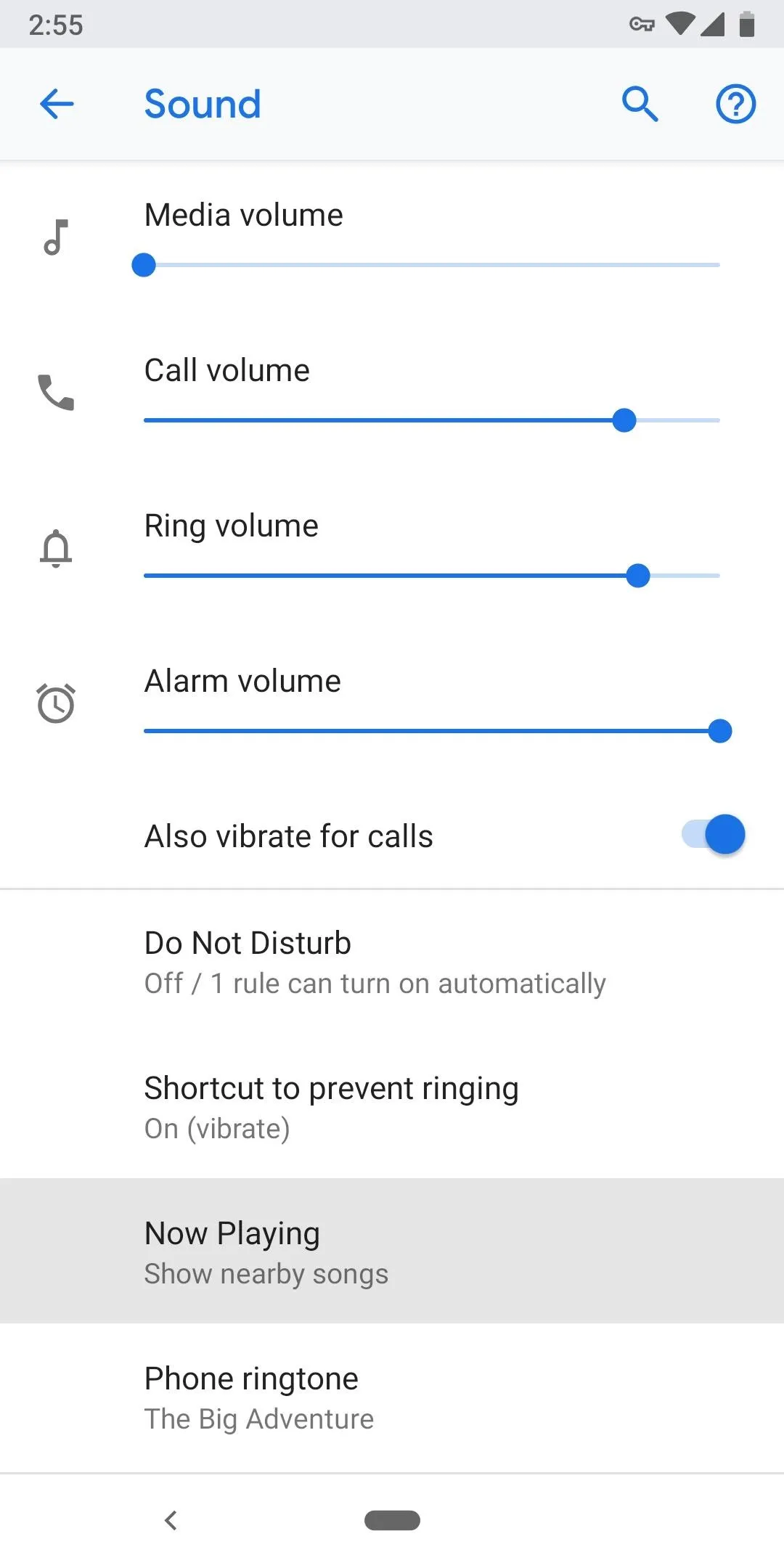This screenshot has height=1568, width=784.
Task: Tap the Call volume slider
Action: pyautogui.click(x=432, y=420)
